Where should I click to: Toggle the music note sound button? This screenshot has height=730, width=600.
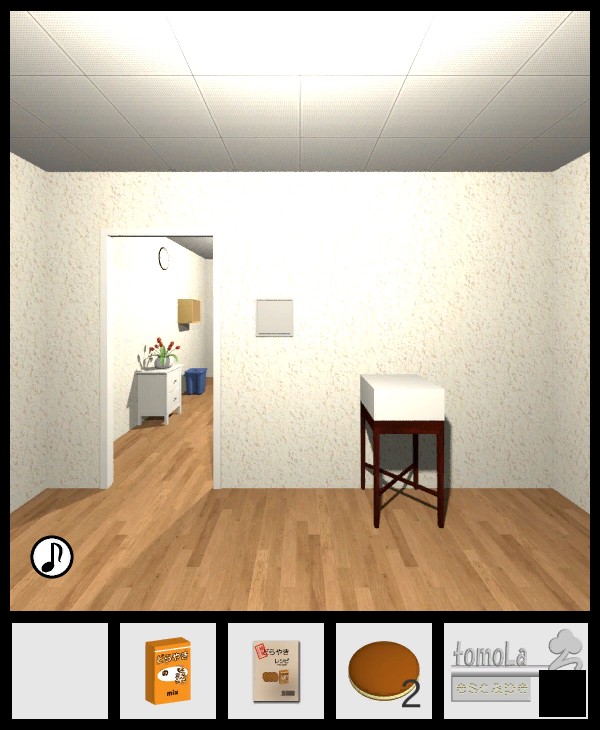click(x=52, y=557)
